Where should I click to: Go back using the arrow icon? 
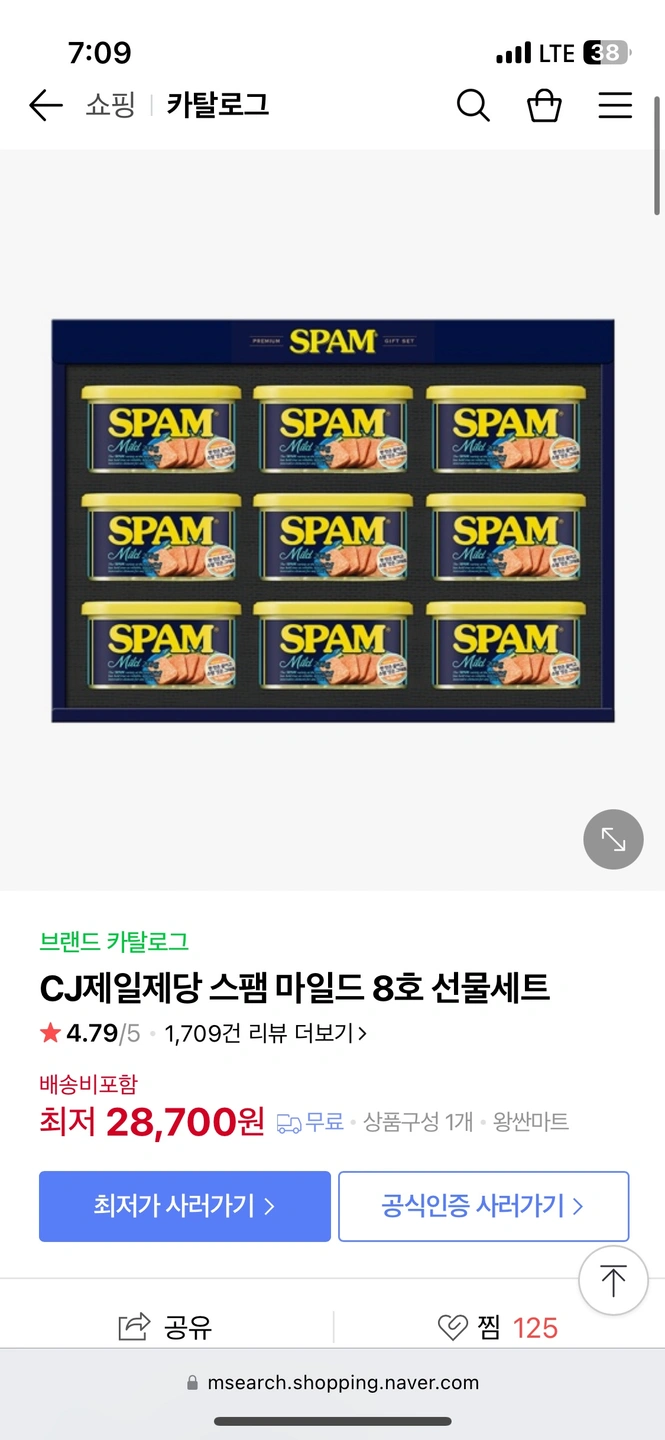coord(46,105)
